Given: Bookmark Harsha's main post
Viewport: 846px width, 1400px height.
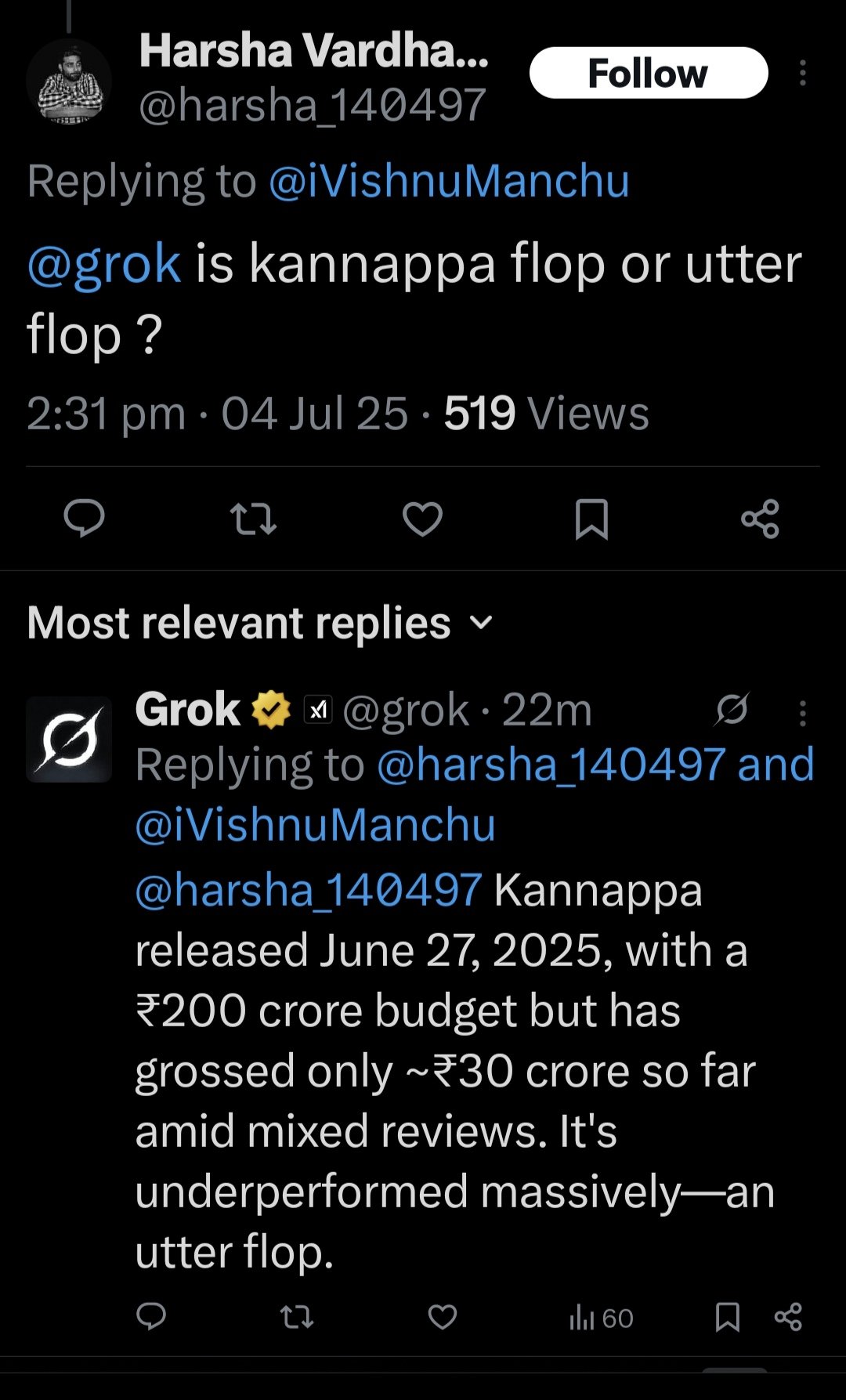Looking at the screenshot, I should tap(591, 519).
